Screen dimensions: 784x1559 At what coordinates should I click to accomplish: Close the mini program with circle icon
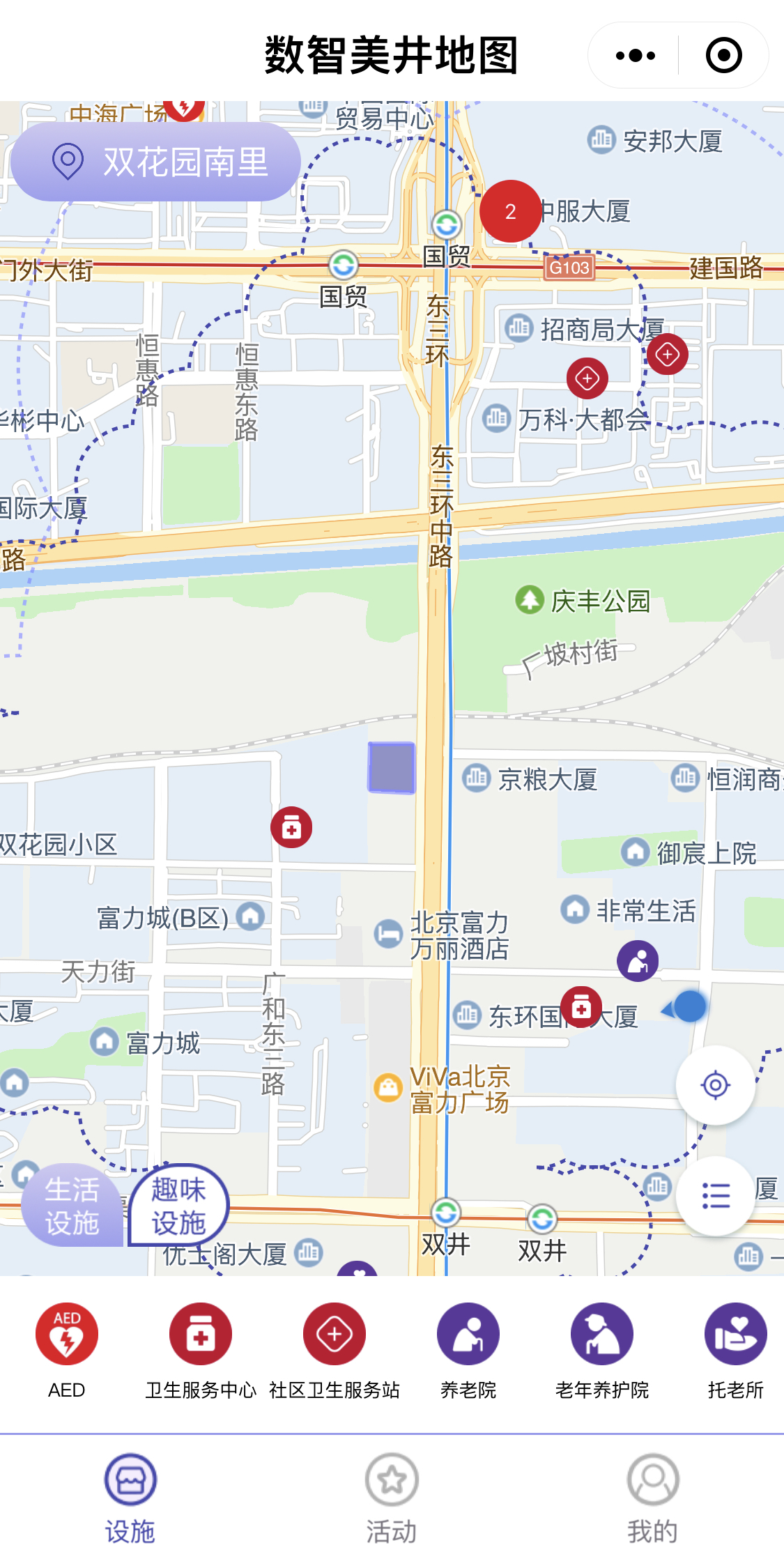[723, 55]
